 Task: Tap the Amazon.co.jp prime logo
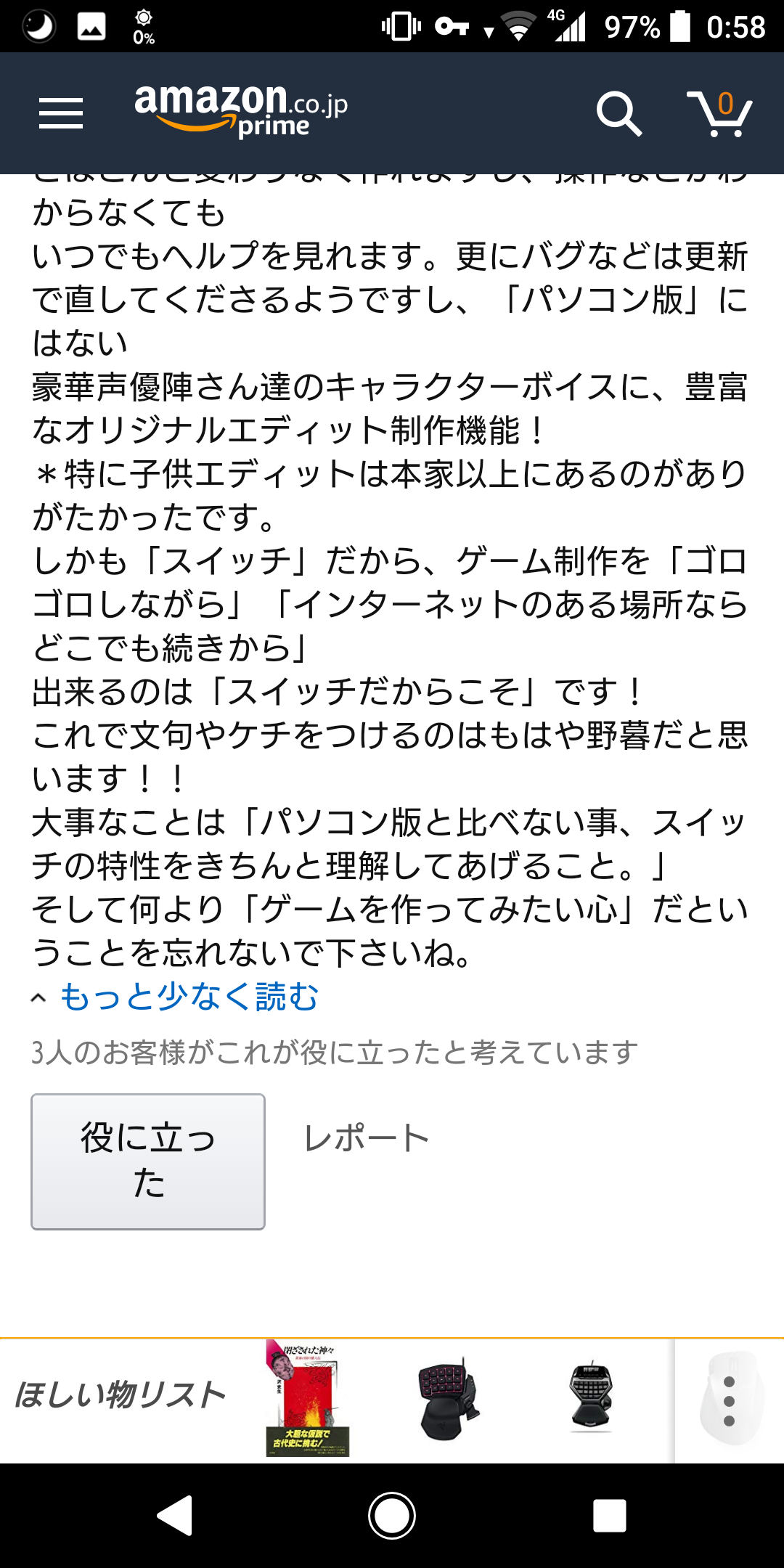point(241,110)
